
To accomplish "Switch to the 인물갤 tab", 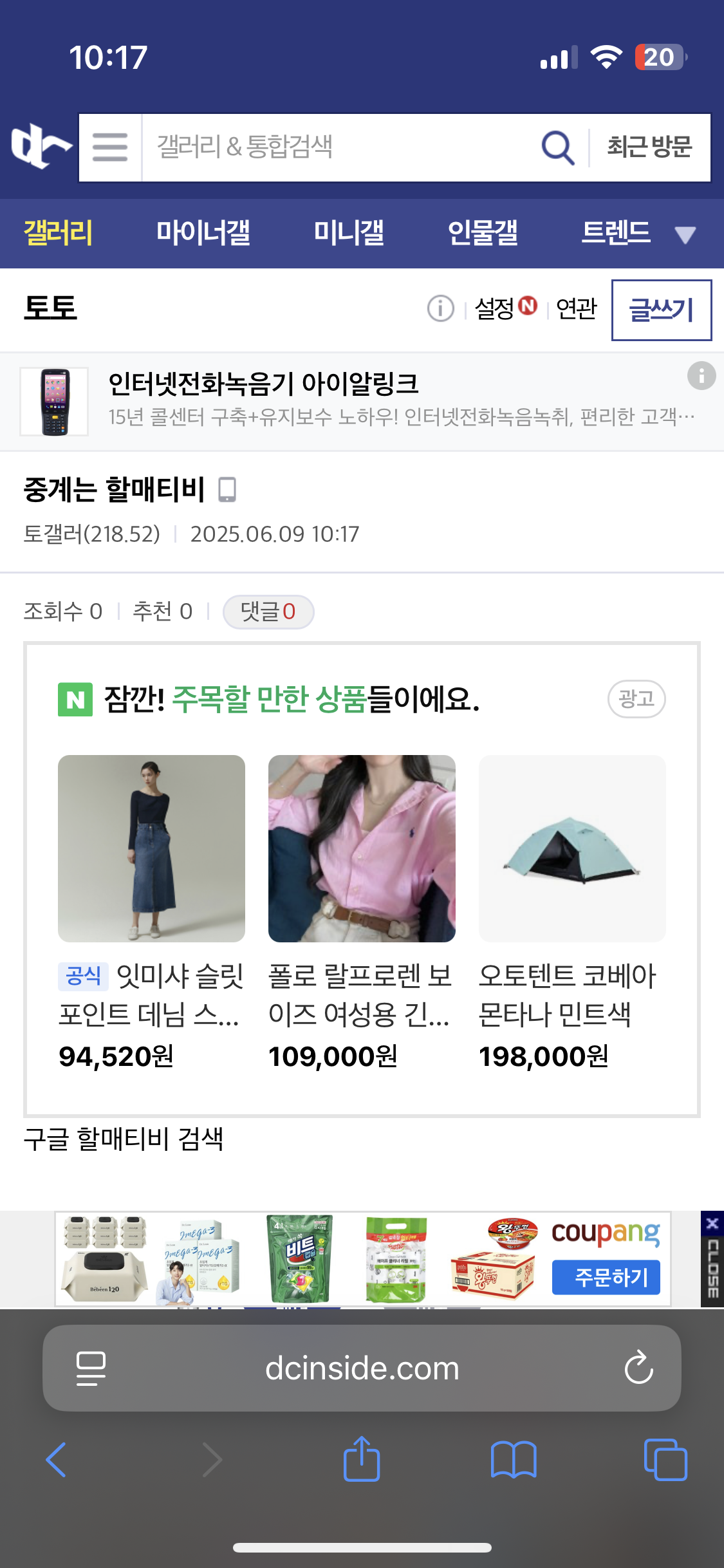I will [483, 233].
